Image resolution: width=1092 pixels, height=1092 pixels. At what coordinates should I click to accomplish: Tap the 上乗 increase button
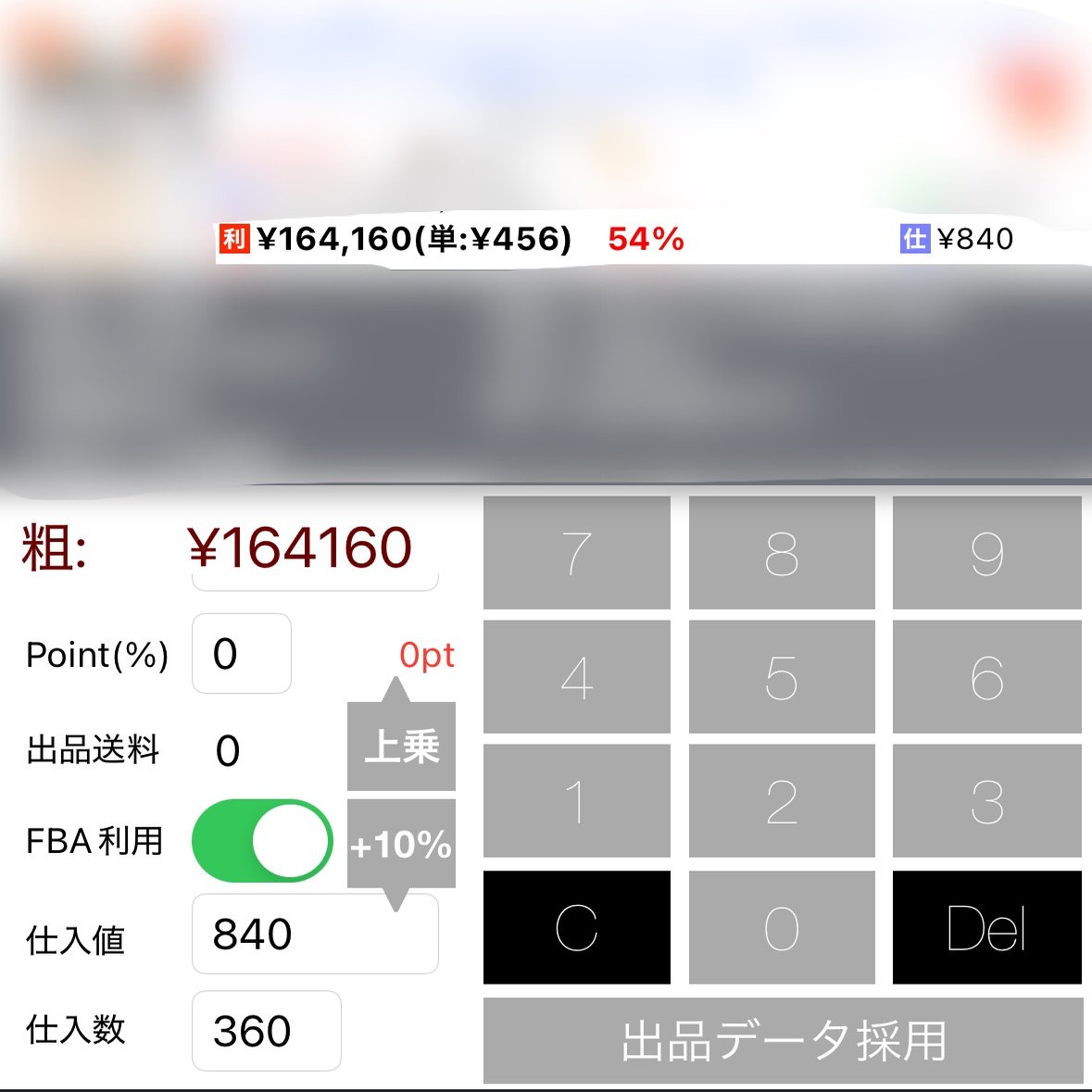point(401,746)
